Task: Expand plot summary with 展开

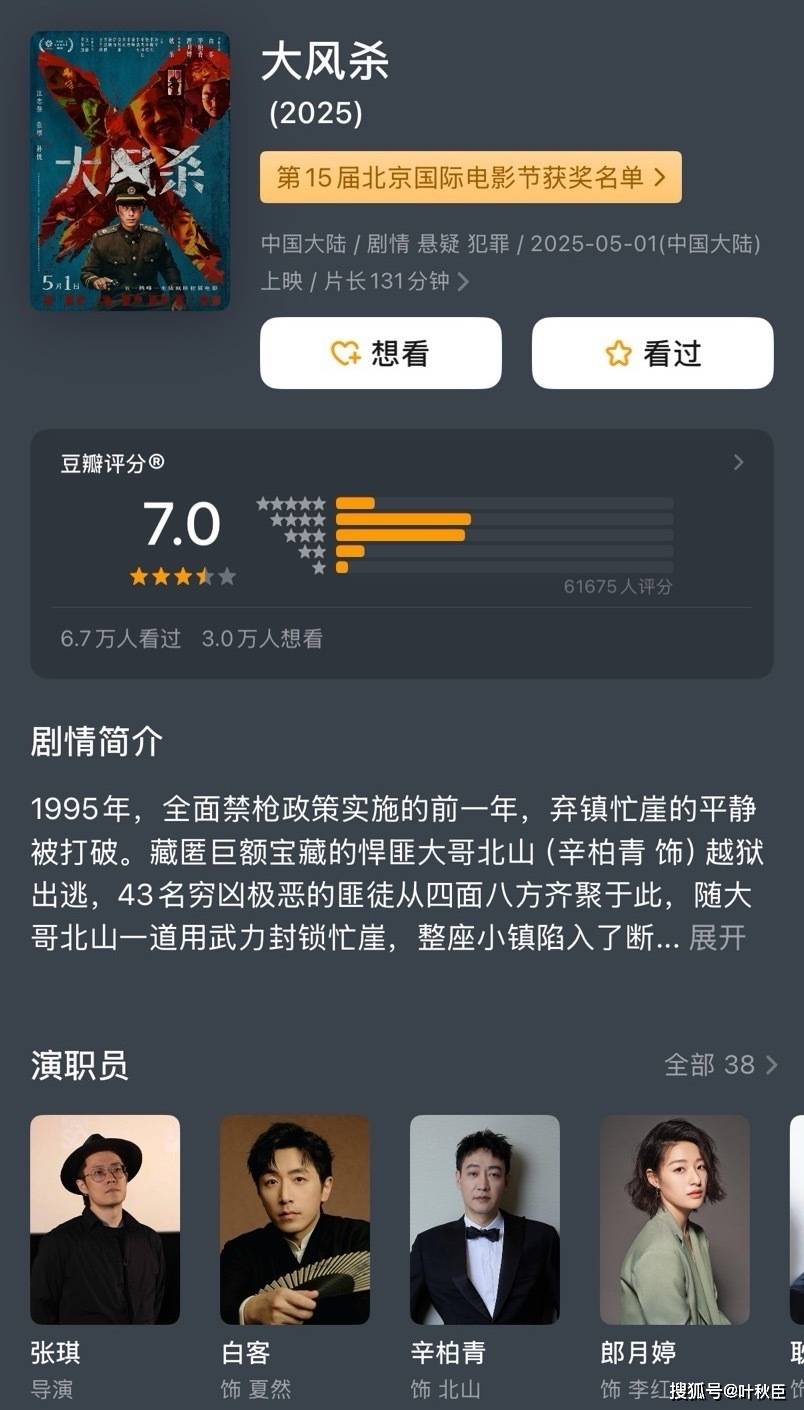Action: point(717,938)
